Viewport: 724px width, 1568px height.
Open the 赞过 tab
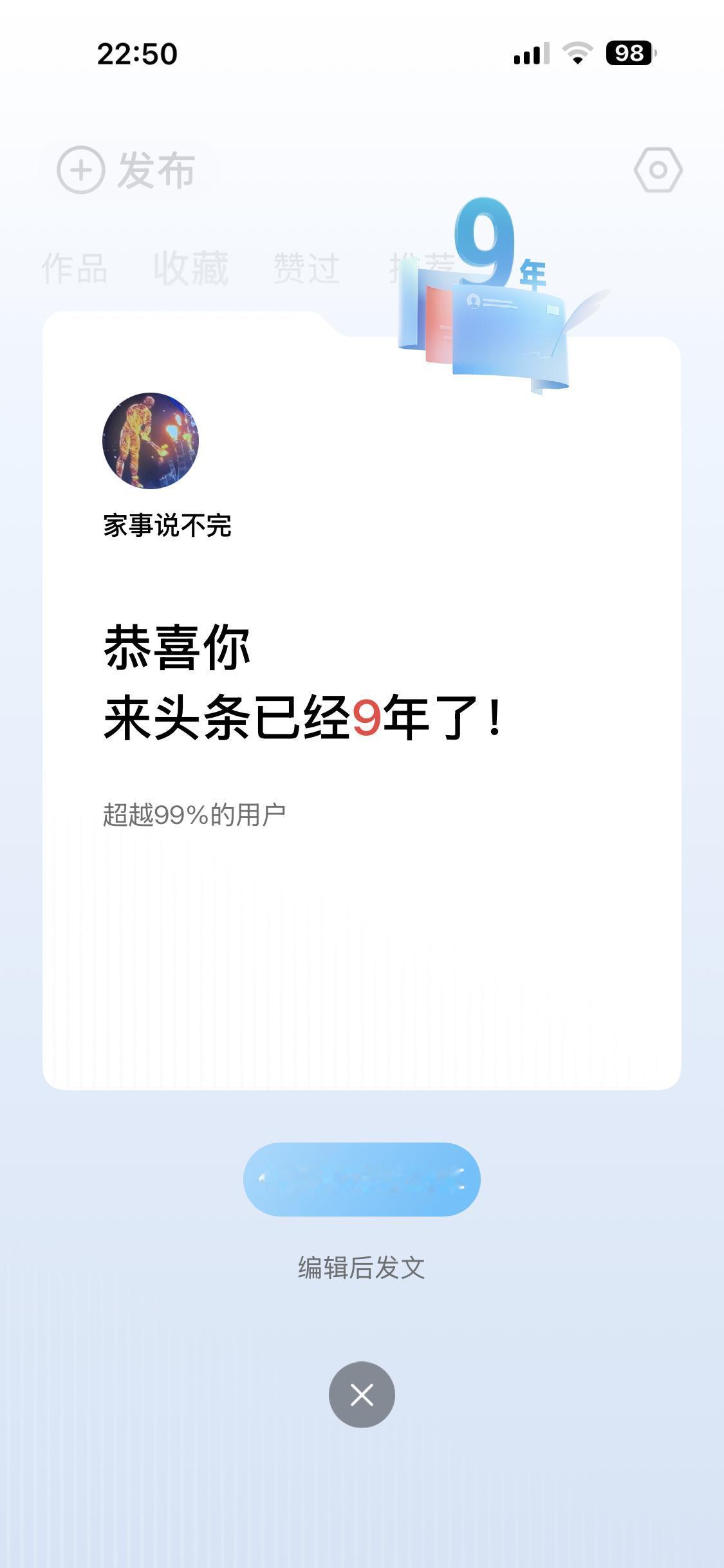click(305, 268)
